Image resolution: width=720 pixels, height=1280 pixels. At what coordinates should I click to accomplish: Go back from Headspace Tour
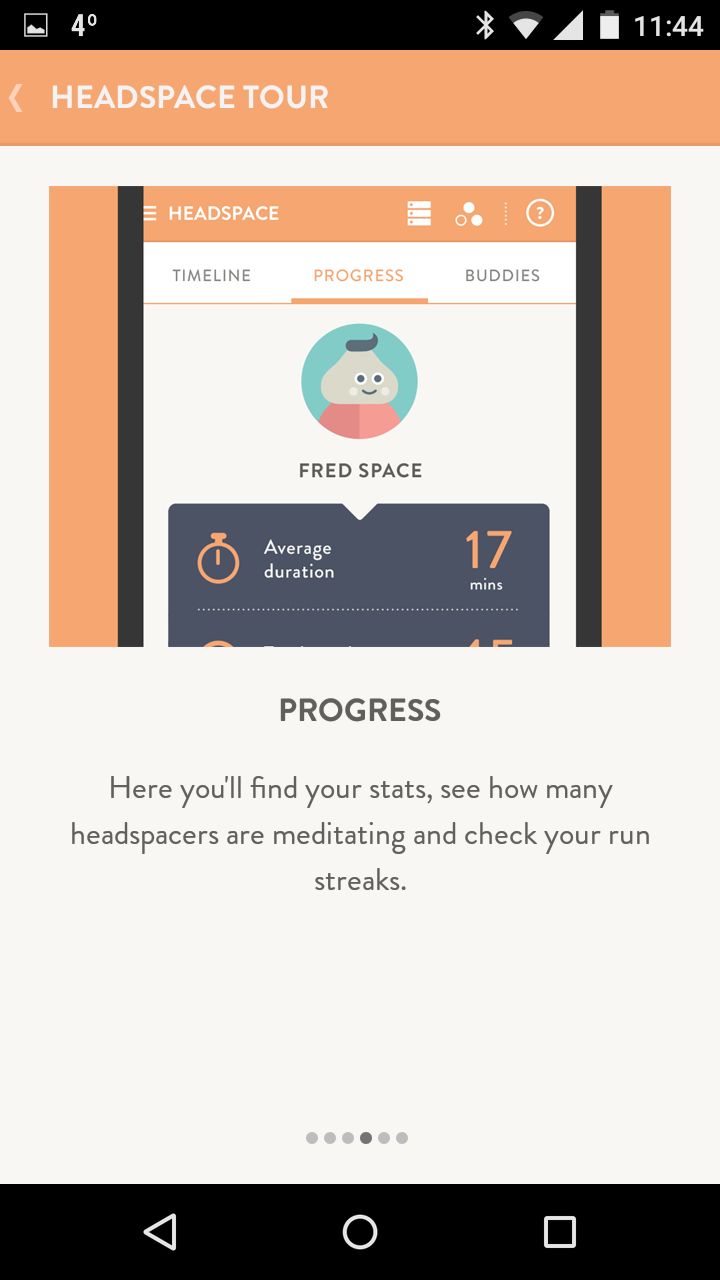click(x=16, y=97)
